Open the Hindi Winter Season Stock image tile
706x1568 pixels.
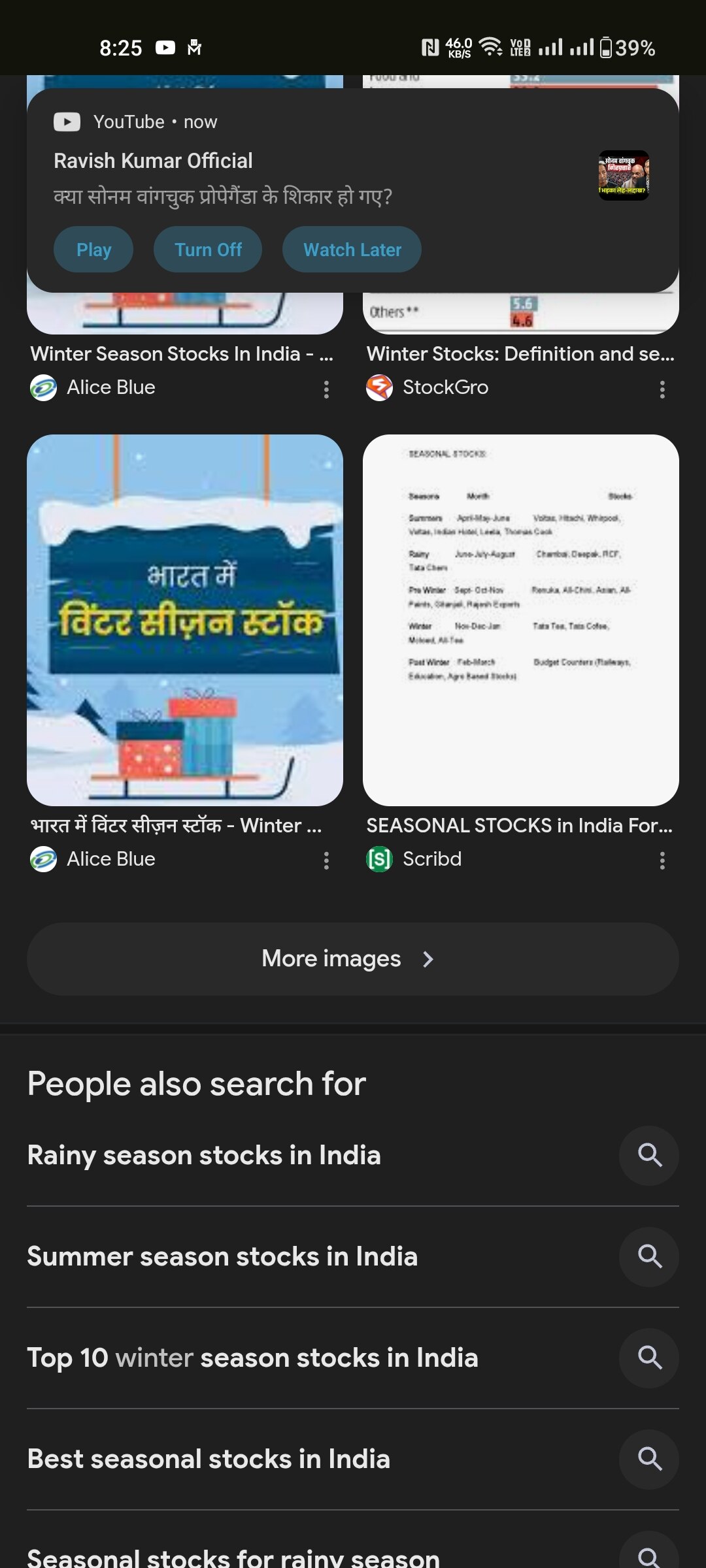tap(185, 619)
